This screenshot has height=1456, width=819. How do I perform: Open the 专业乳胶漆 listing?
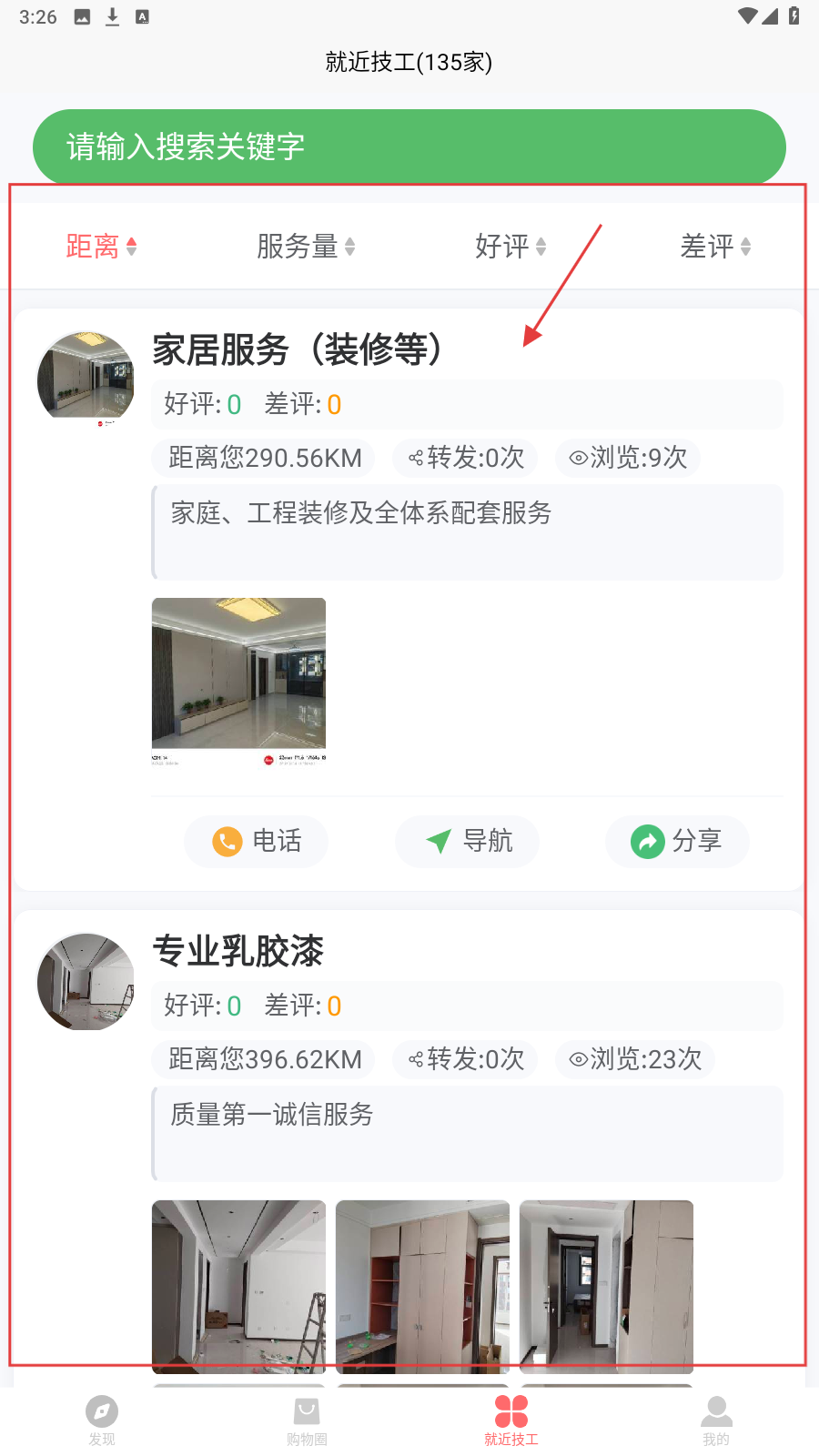coord(238,951)
